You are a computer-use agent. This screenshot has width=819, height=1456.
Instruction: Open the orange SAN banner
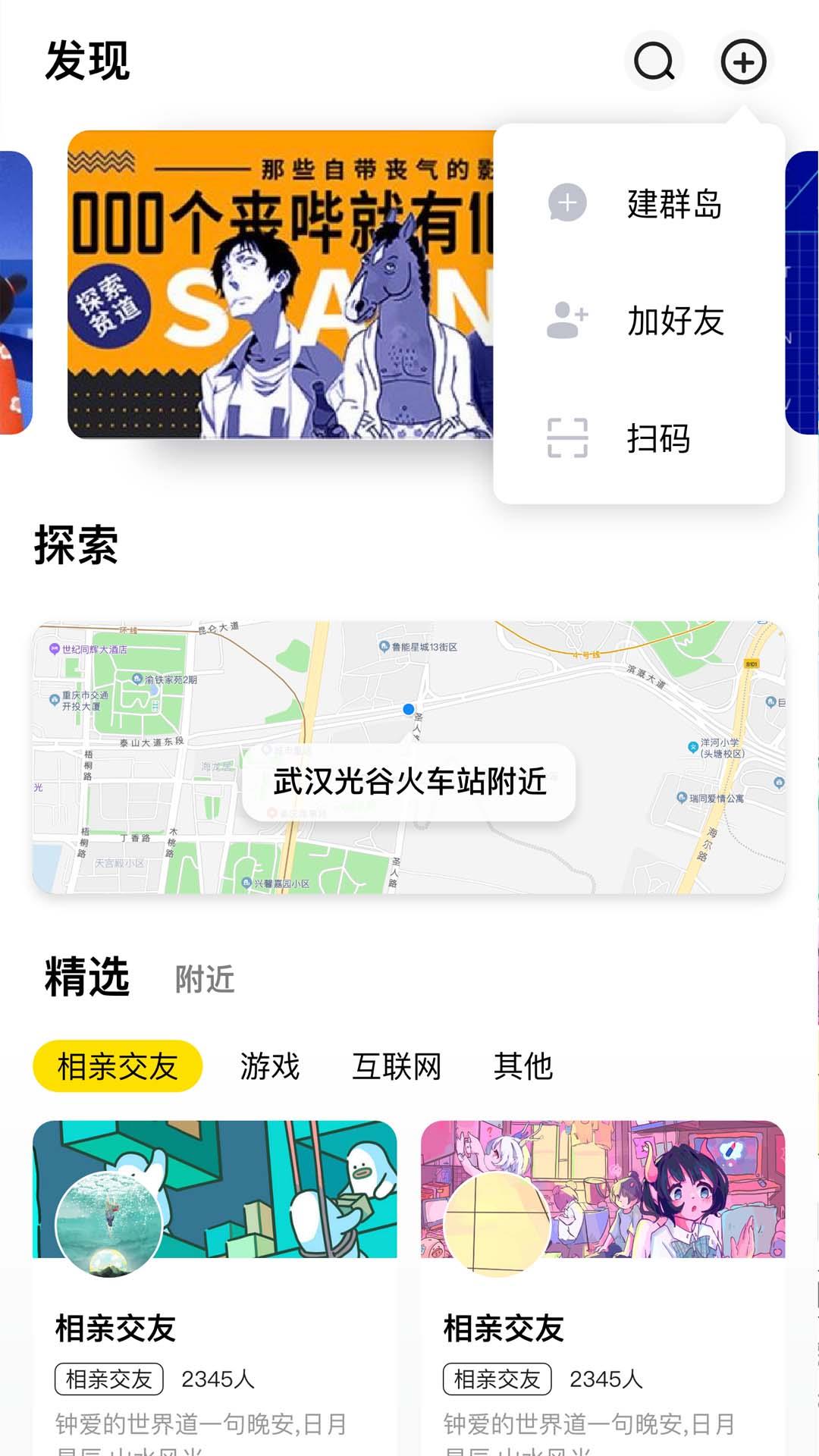[x=281, y=284]
